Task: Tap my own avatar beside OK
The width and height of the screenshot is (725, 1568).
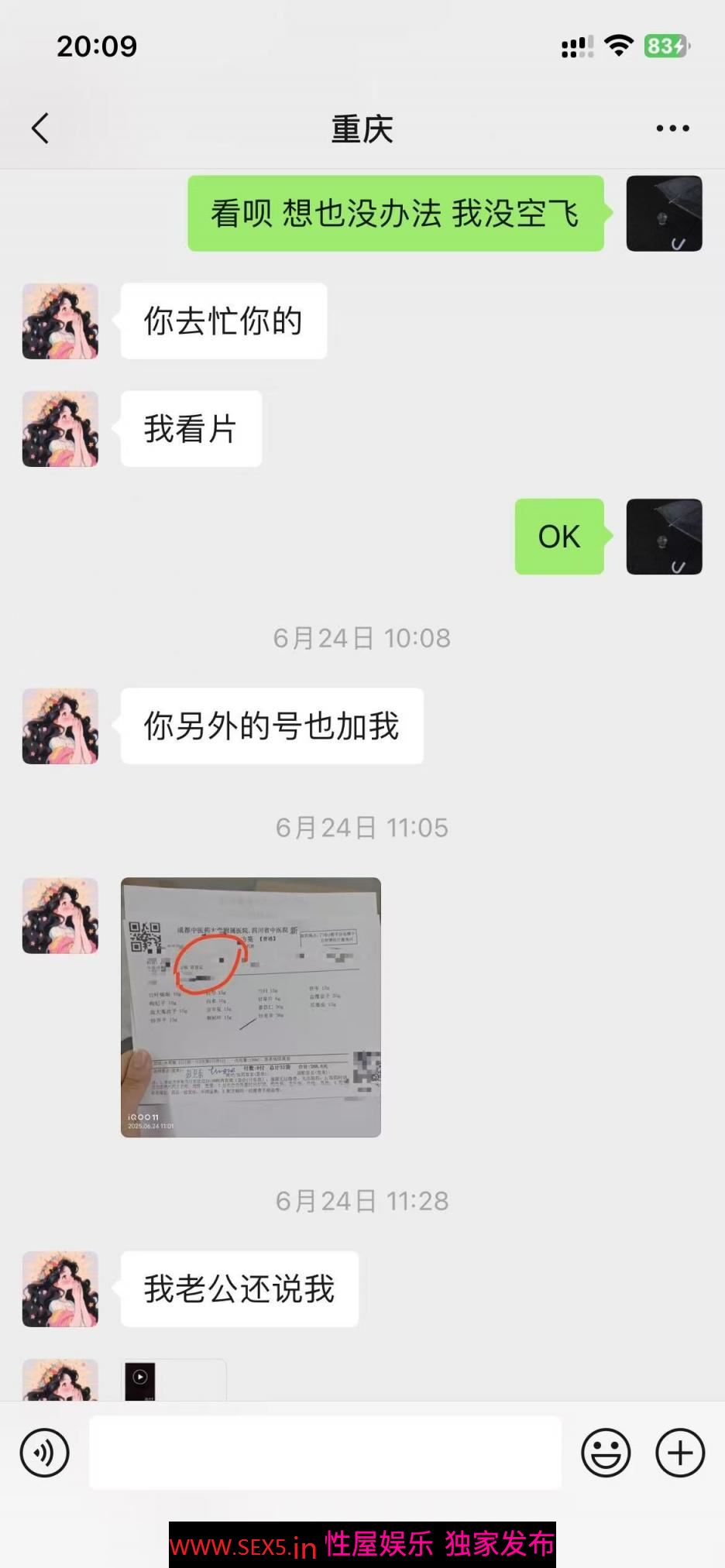Action: pos(664,537)
